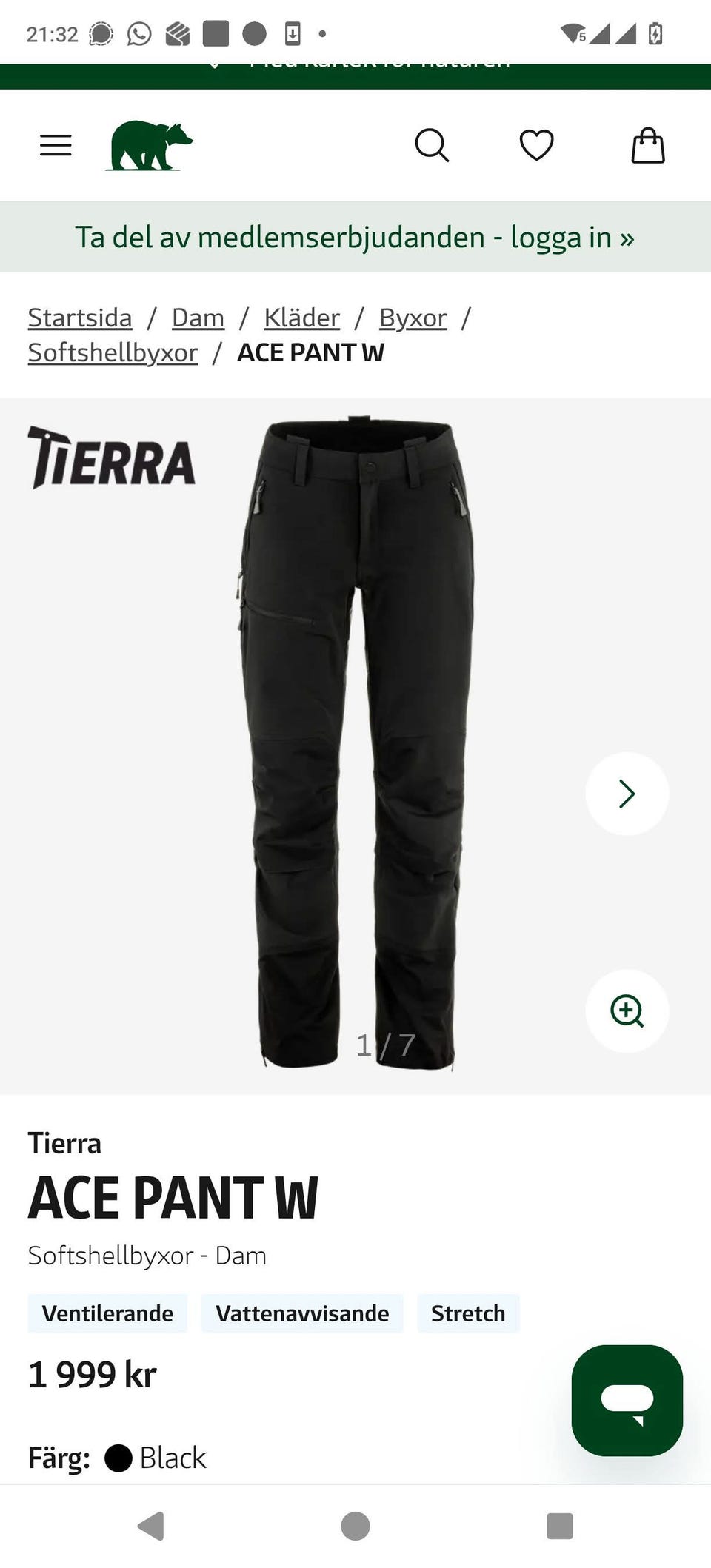
Task: Tap the bear logo to go home
Action: (x=149, y=146)
